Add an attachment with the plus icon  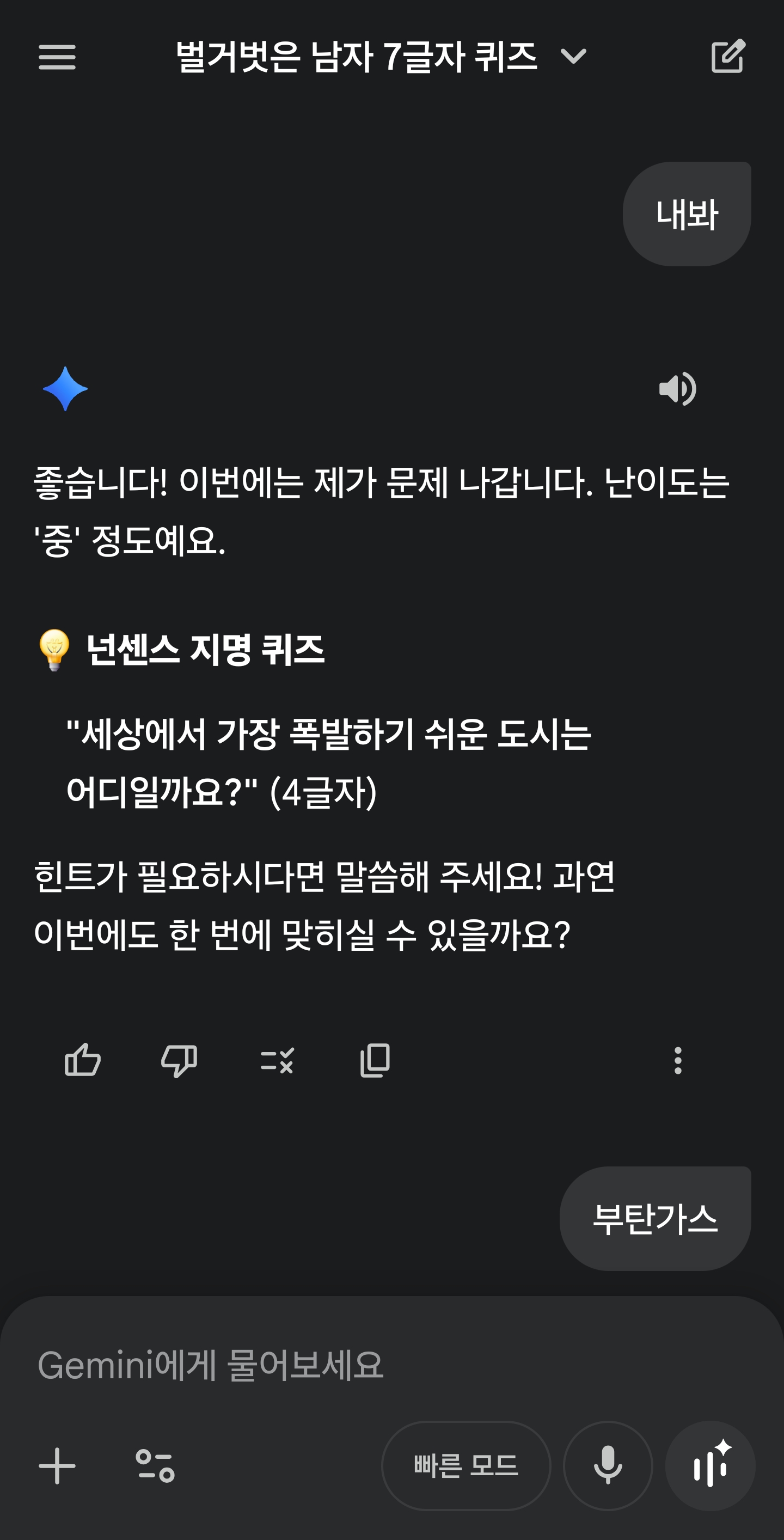click(57, 1466)
